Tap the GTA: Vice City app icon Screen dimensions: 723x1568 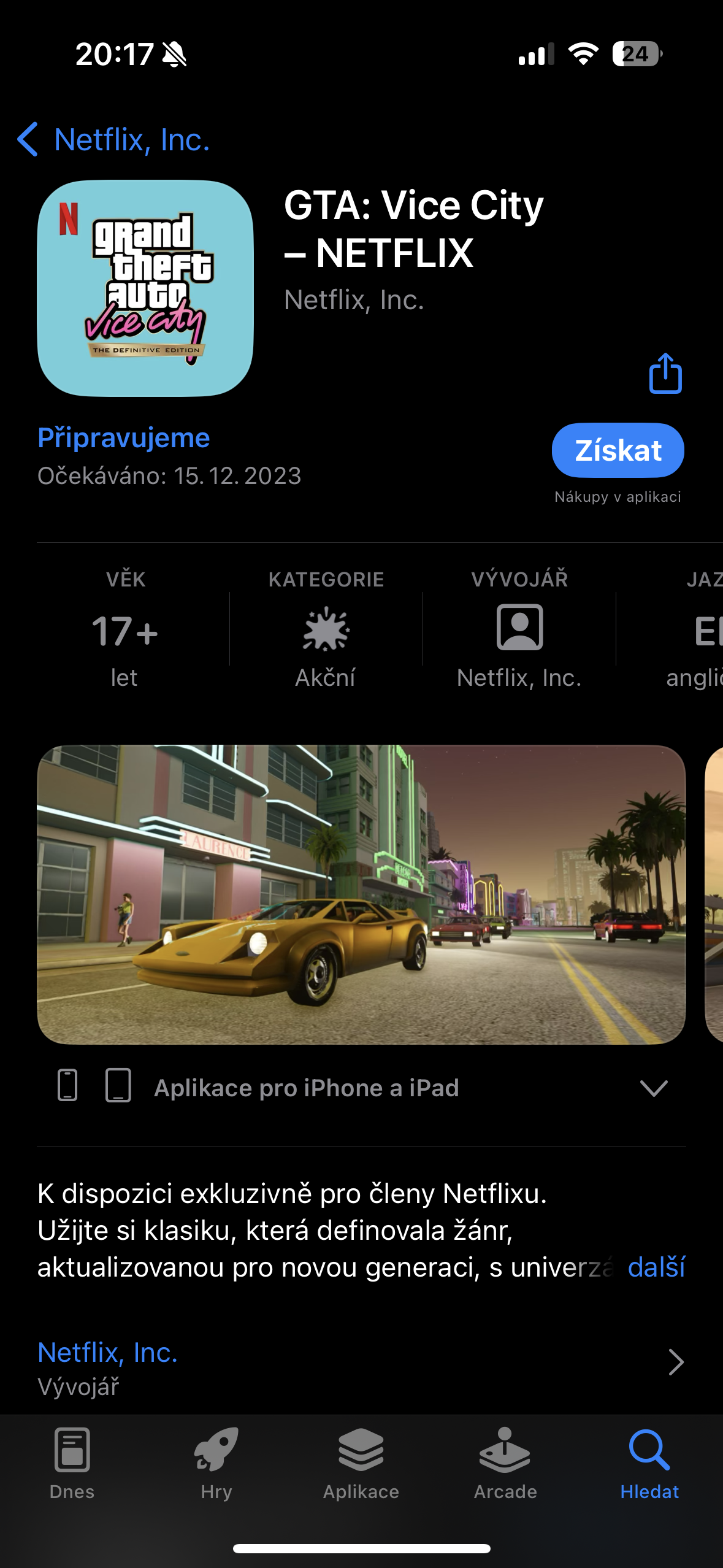(145, 286)
